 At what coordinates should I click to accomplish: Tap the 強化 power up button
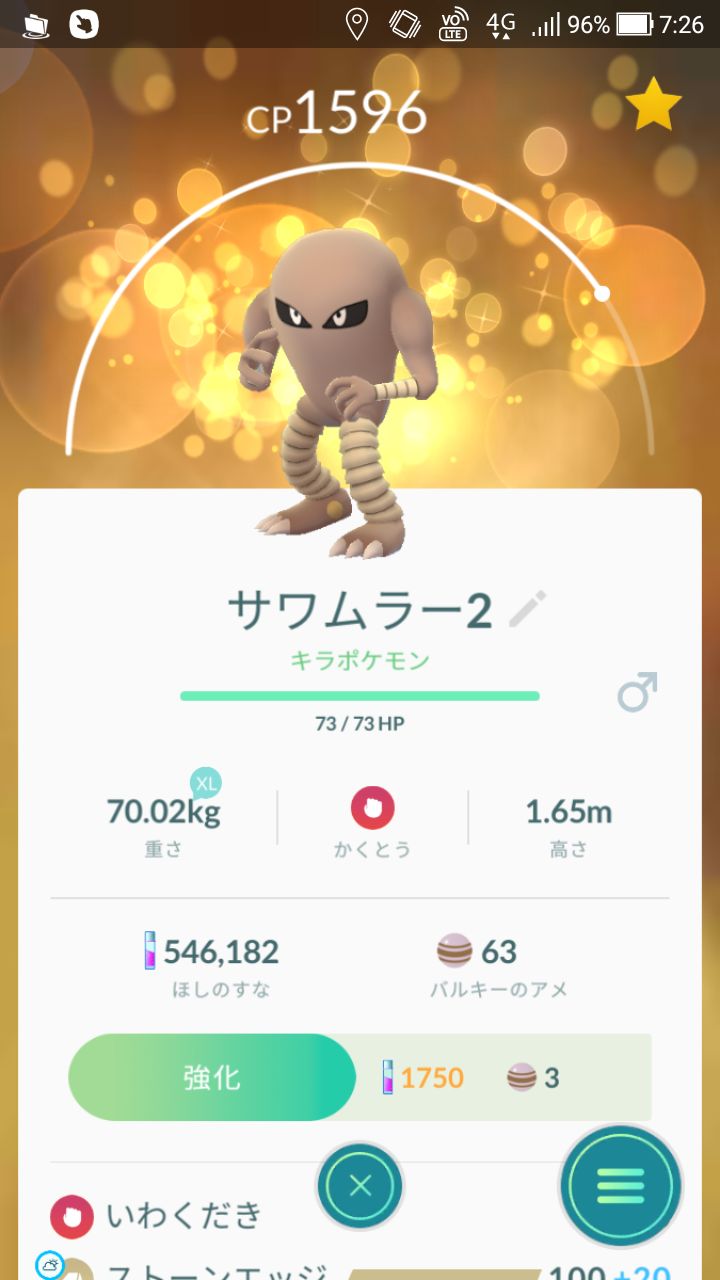(x=212, y=1077)
